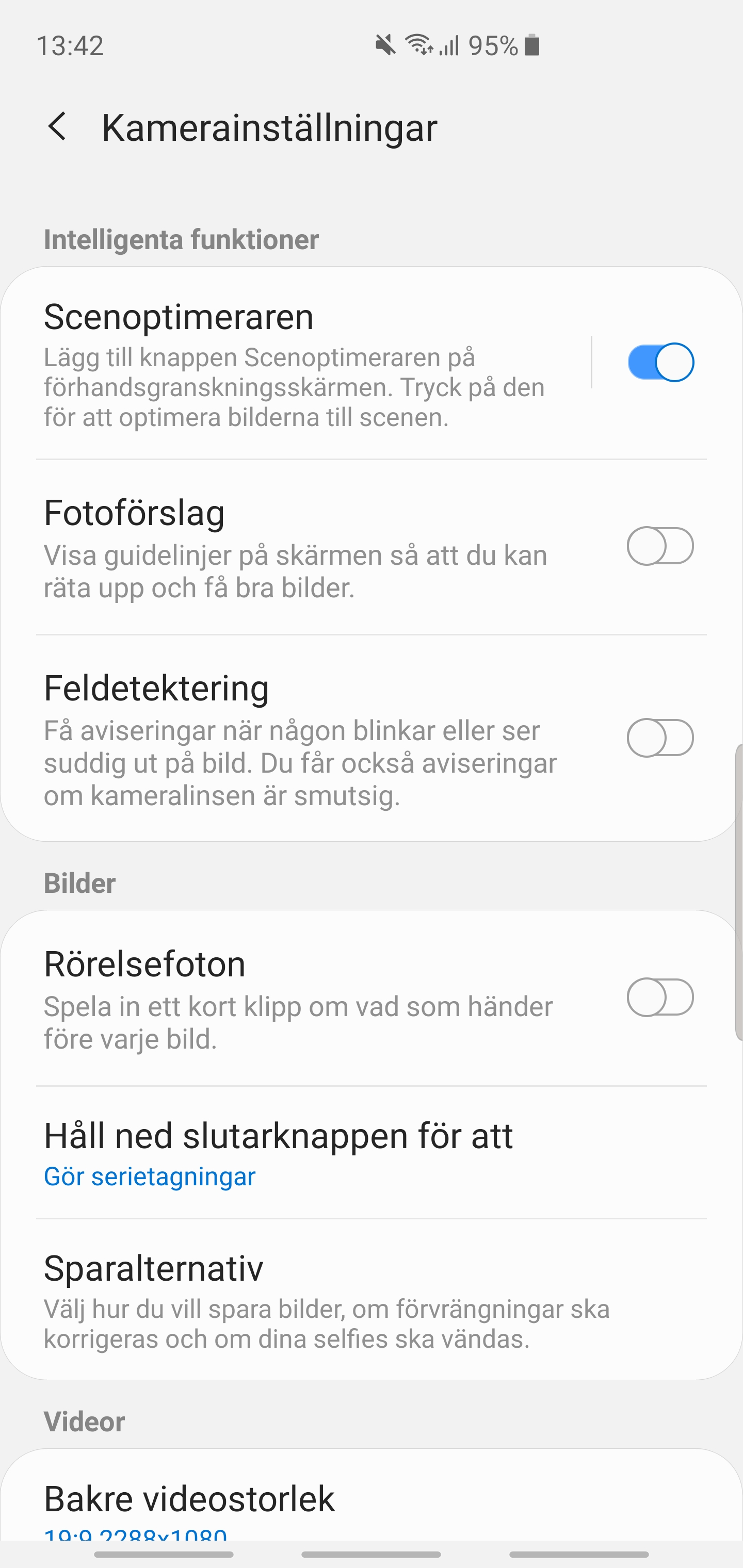Go back from Kamerainställningar
The image size is (743, 1568).
57,126
